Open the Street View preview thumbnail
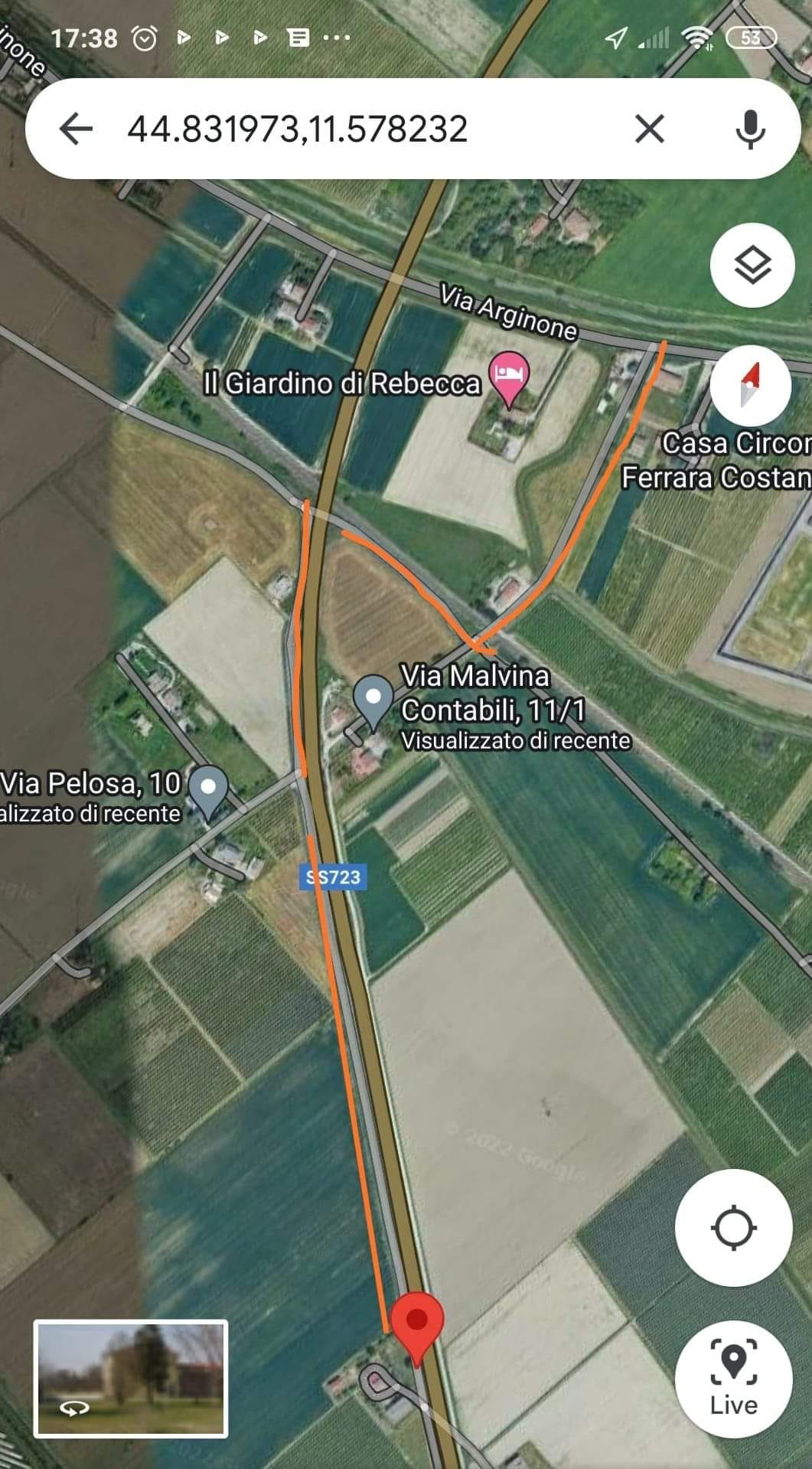This screenshot has height=1469, width=812. [131, 1379]
